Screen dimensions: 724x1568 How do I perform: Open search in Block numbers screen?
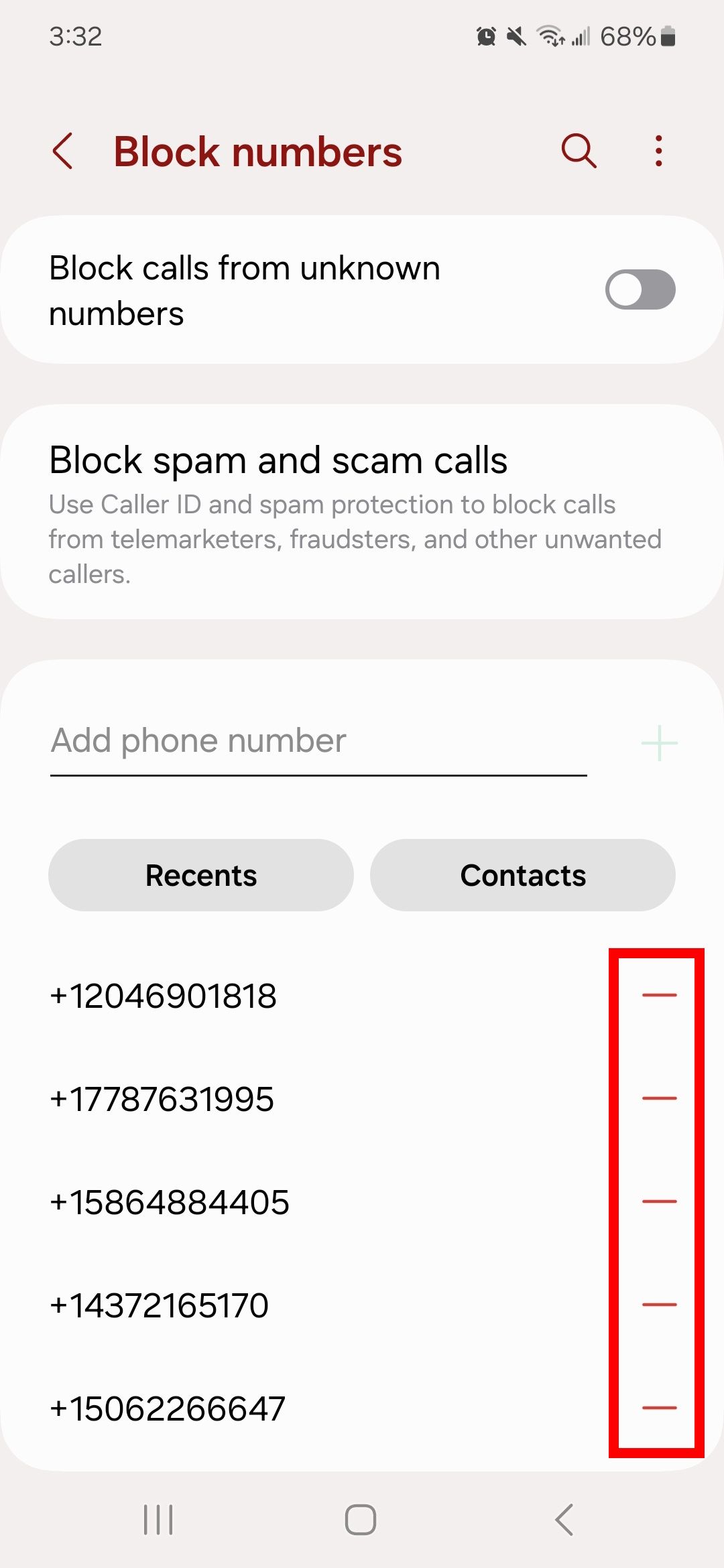(x=578, y=150)
